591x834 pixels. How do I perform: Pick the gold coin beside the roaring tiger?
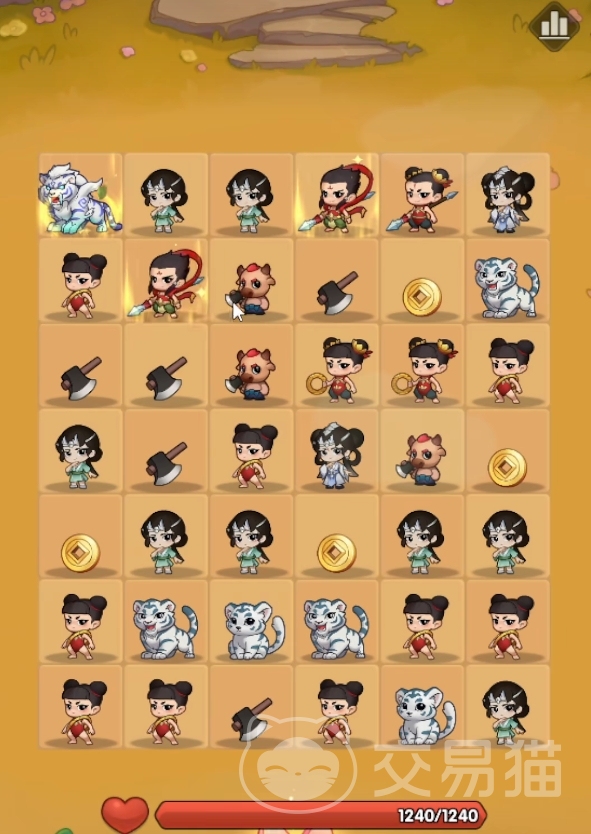(x=422, y=281)
